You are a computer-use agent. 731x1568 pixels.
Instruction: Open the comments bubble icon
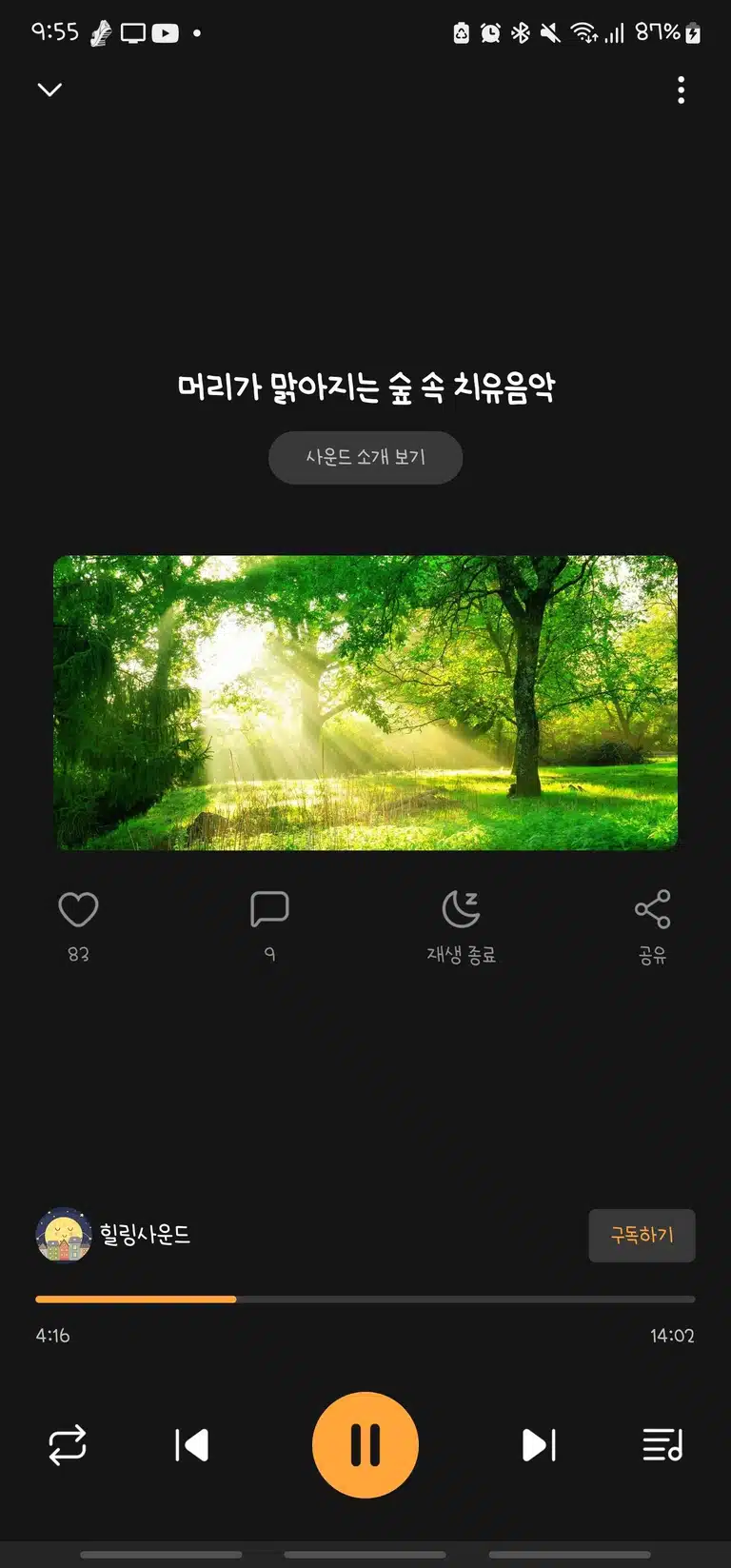coord(269,909)
